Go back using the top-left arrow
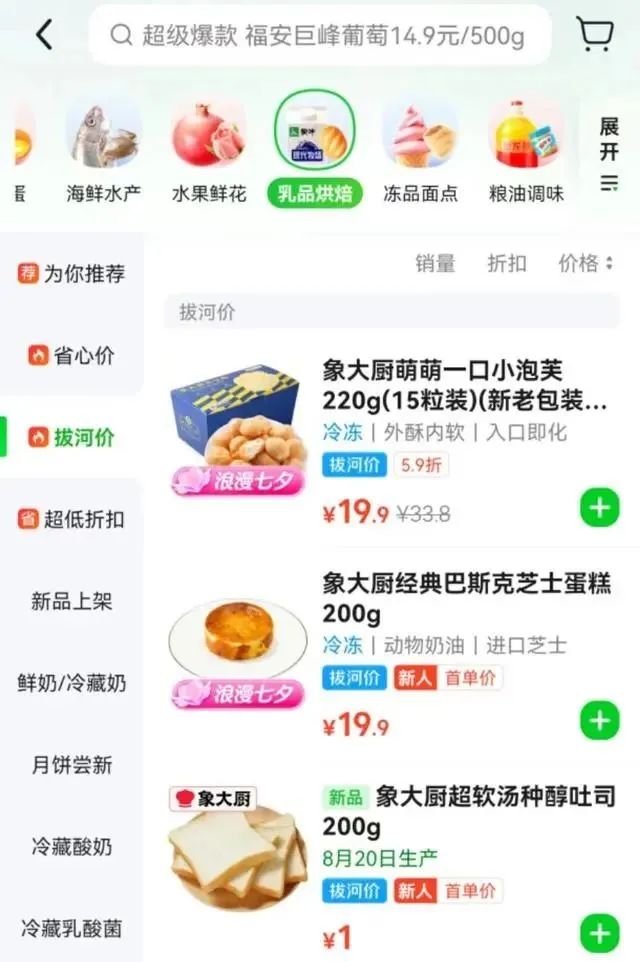 point(44,35)
